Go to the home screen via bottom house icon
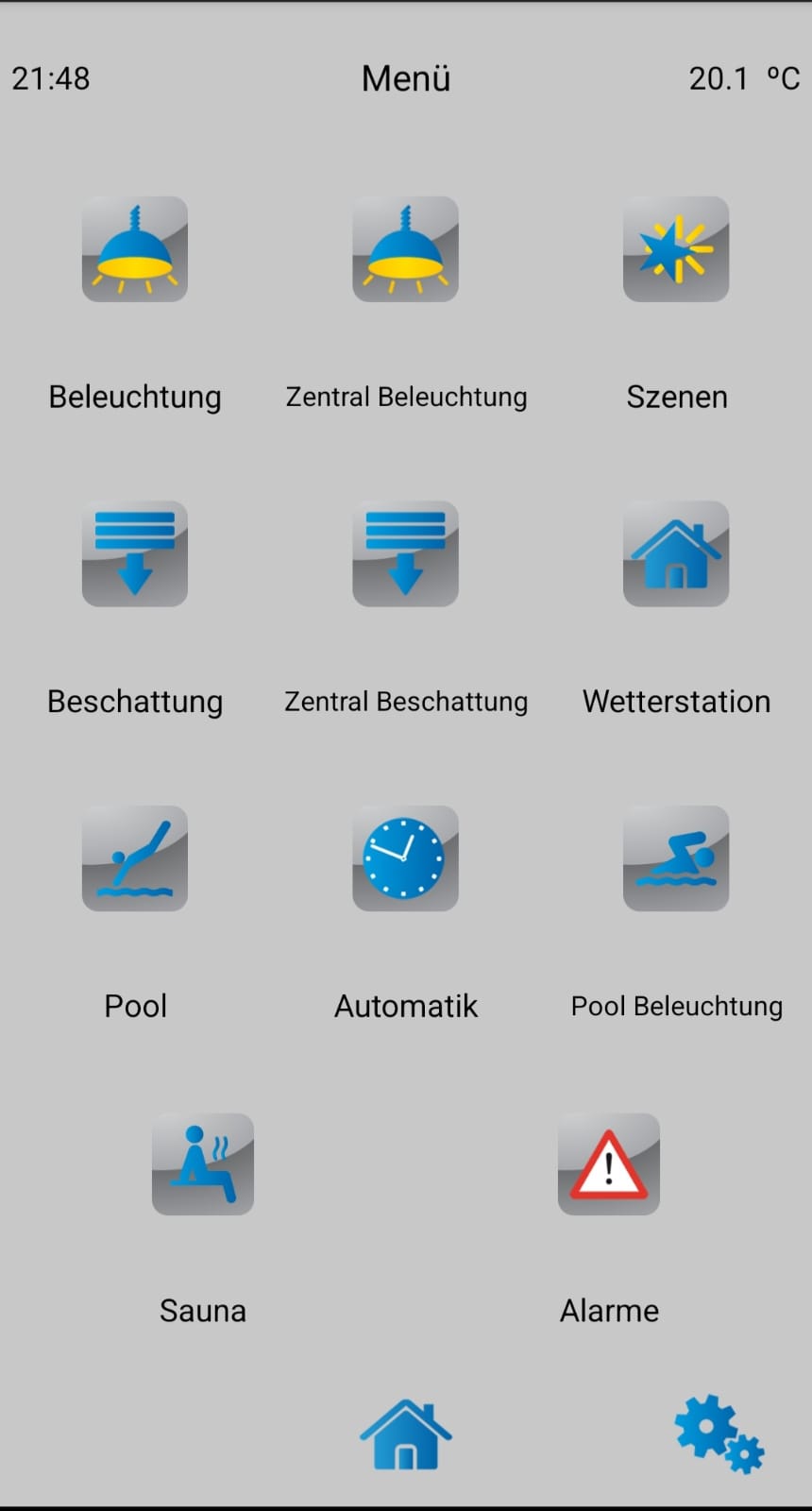This screenshot has width=812, height=1511. coord(406,1435)
